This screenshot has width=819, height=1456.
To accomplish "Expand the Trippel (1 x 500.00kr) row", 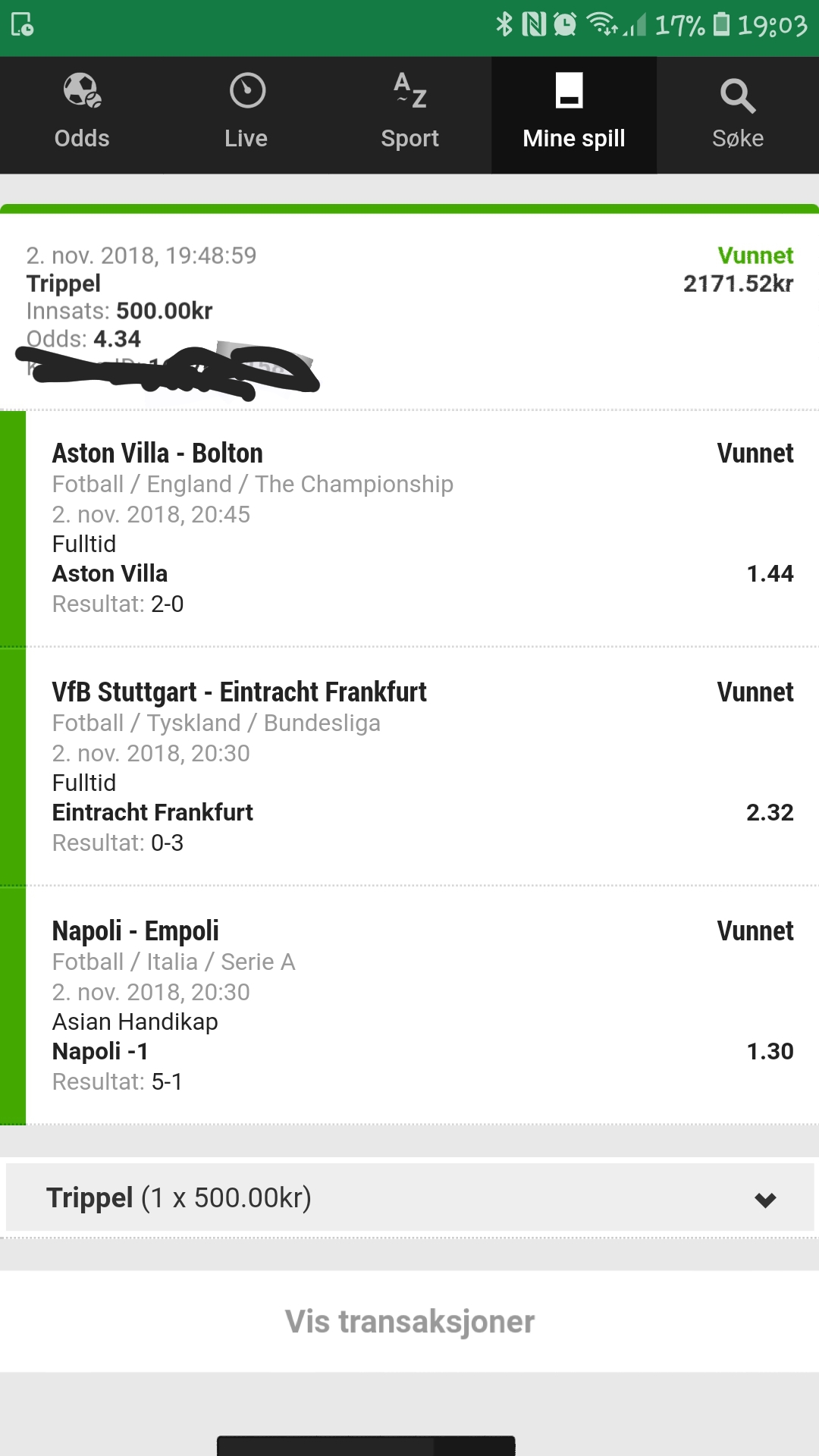I will [x=409, y=1198].
